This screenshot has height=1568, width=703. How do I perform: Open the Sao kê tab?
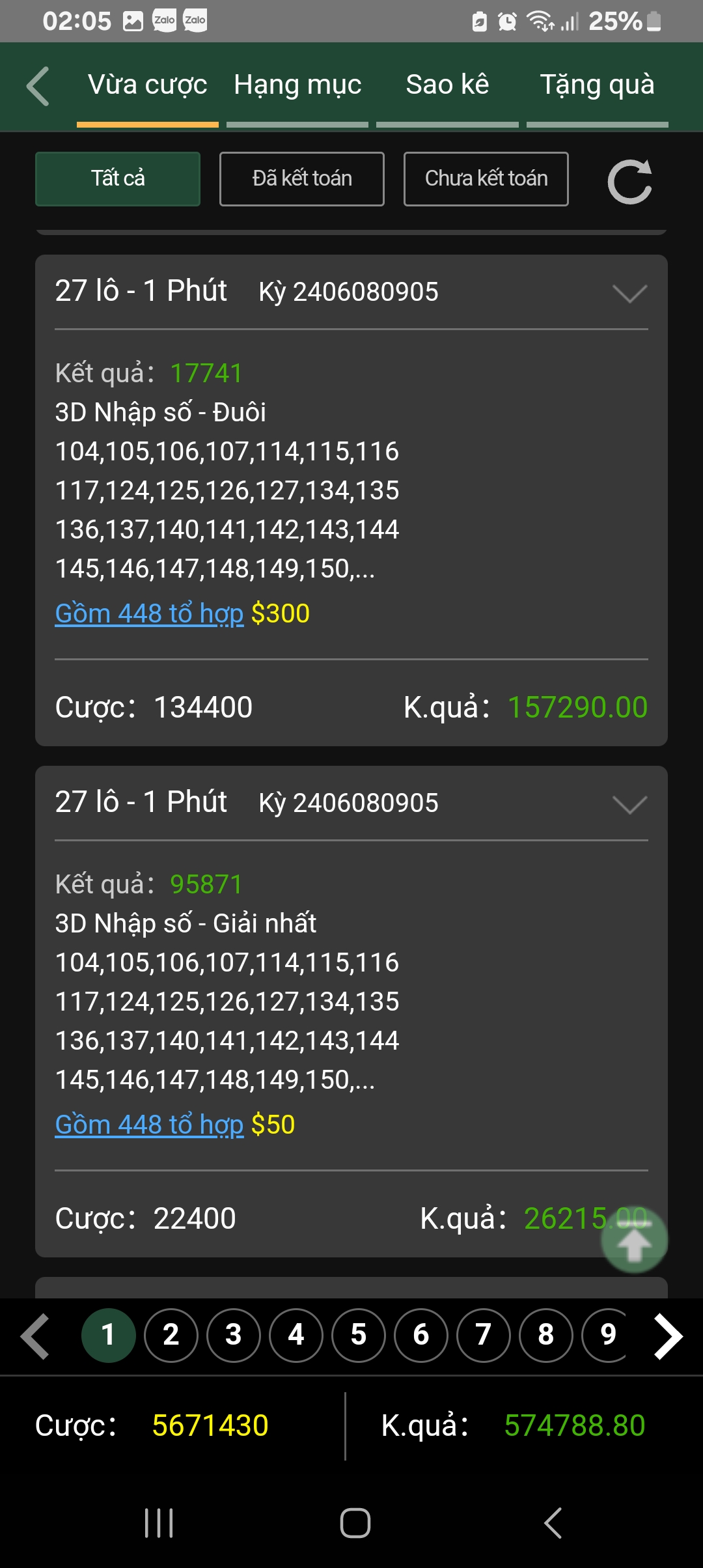point(447,86)
